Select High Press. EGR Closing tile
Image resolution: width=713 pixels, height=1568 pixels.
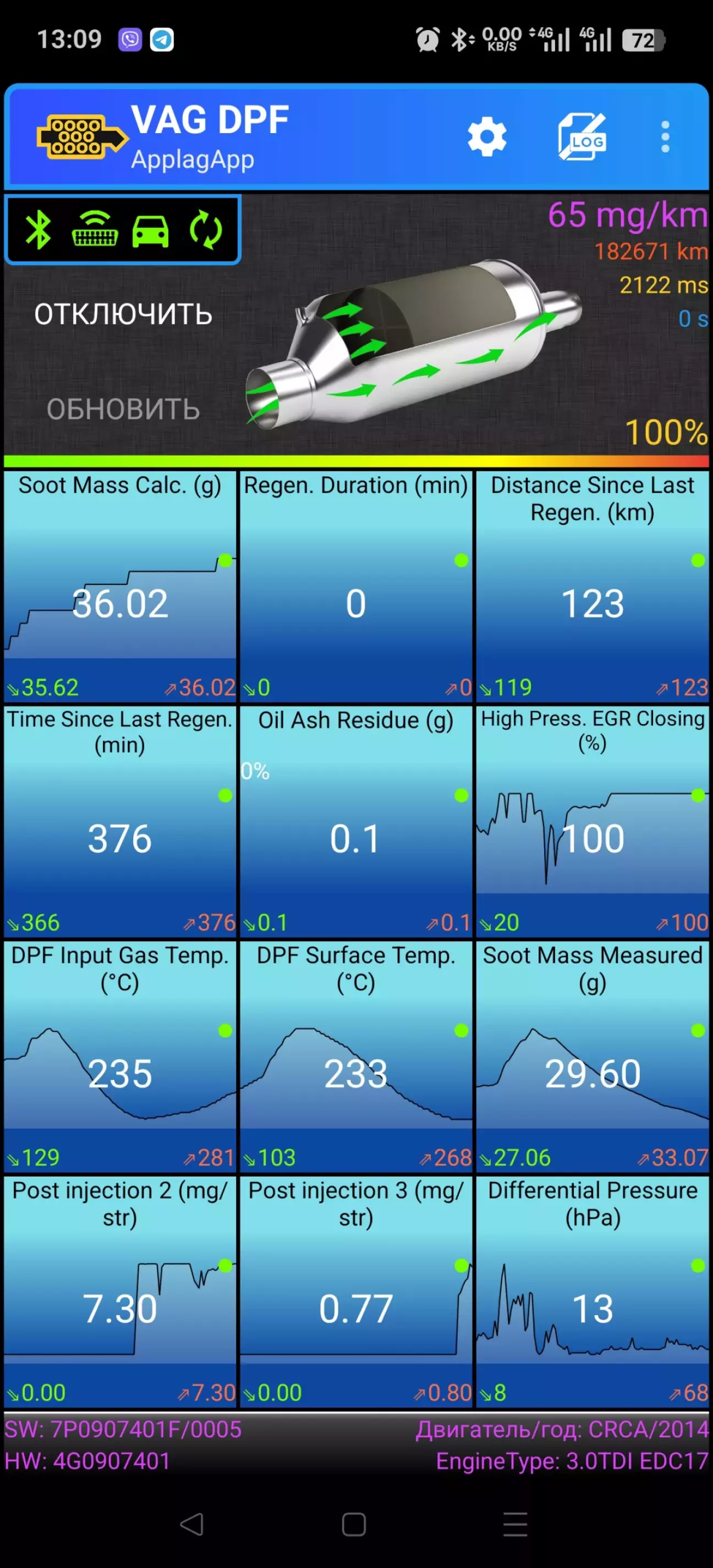pyautogui.click(x=593, y=822)
